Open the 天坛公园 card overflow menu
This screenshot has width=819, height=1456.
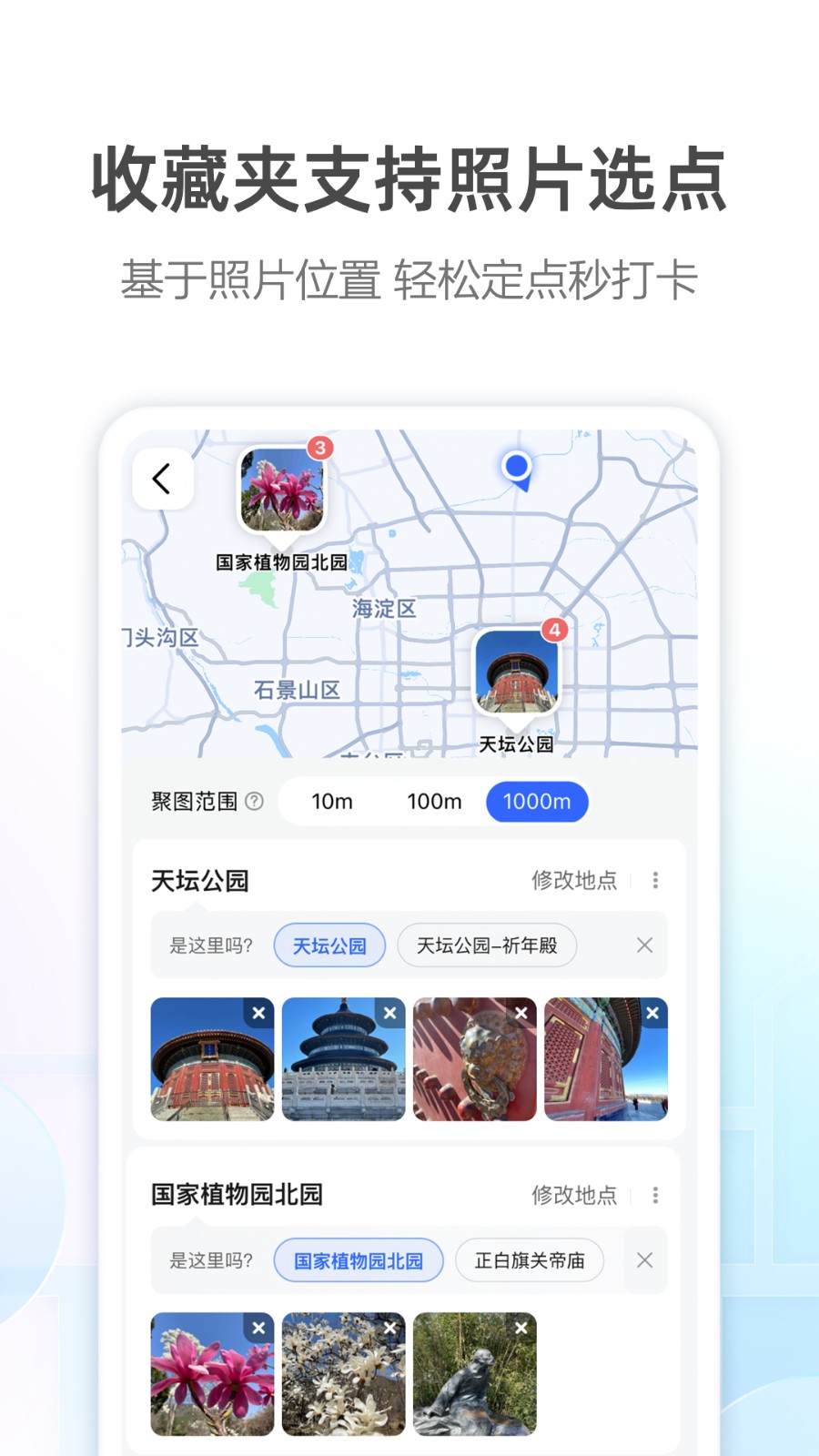point(654,880)
